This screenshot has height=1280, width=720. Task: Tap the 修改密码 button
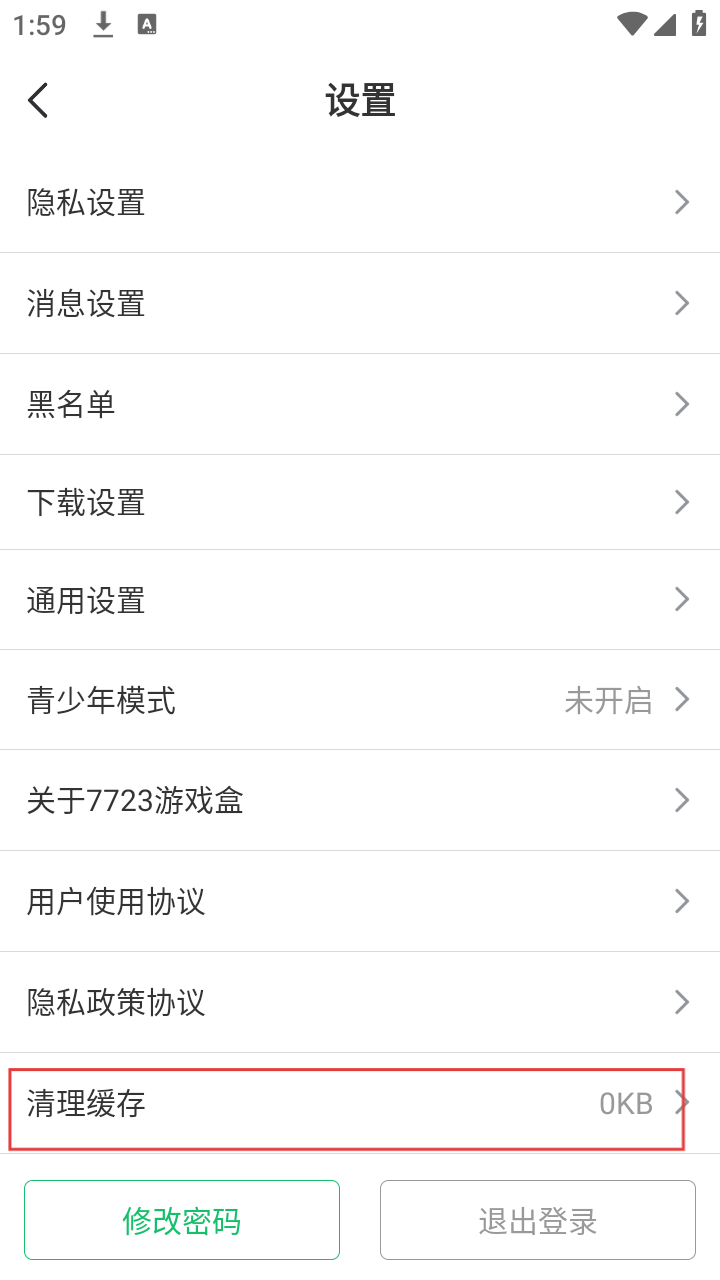pos(182,1220)
